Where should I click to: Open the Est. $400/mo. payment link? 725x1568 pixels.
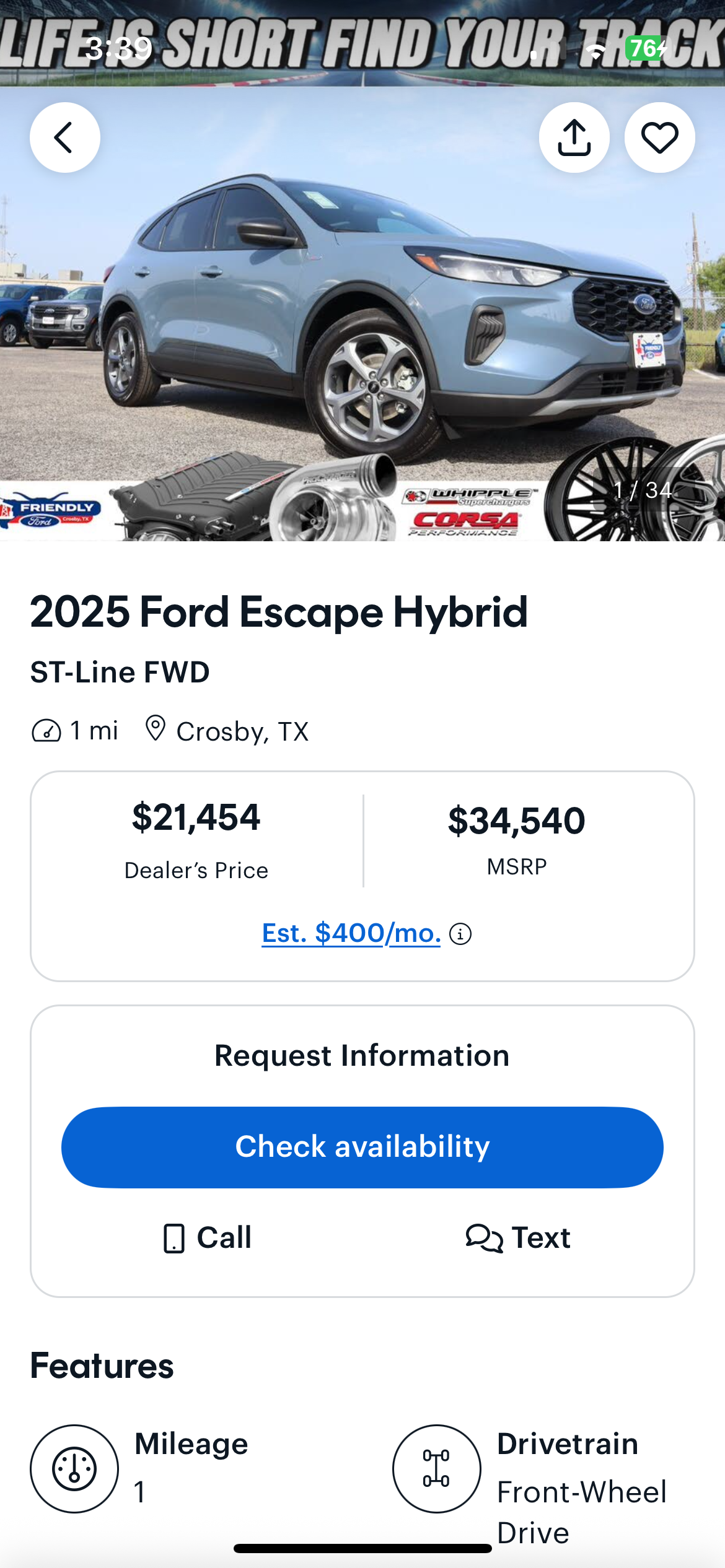pos(351,933)
